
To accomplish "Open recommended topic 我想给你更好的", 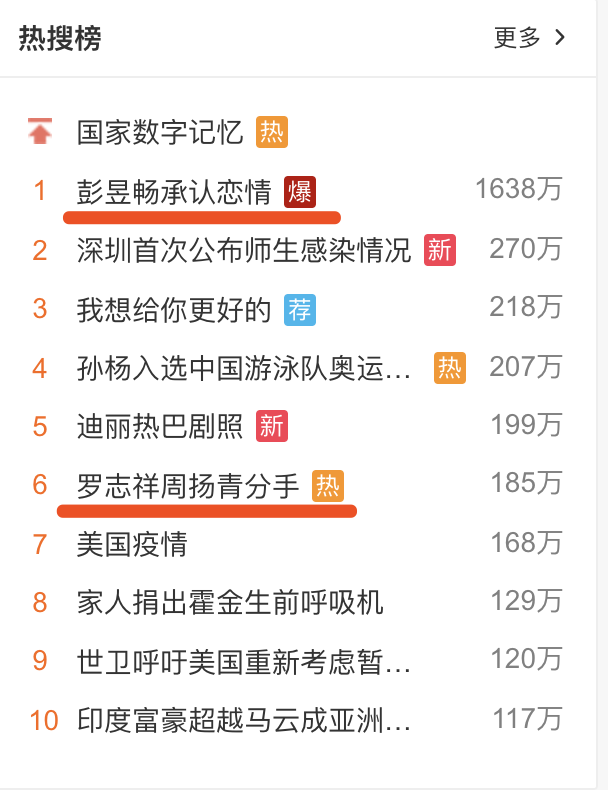I will pos(174,309).
